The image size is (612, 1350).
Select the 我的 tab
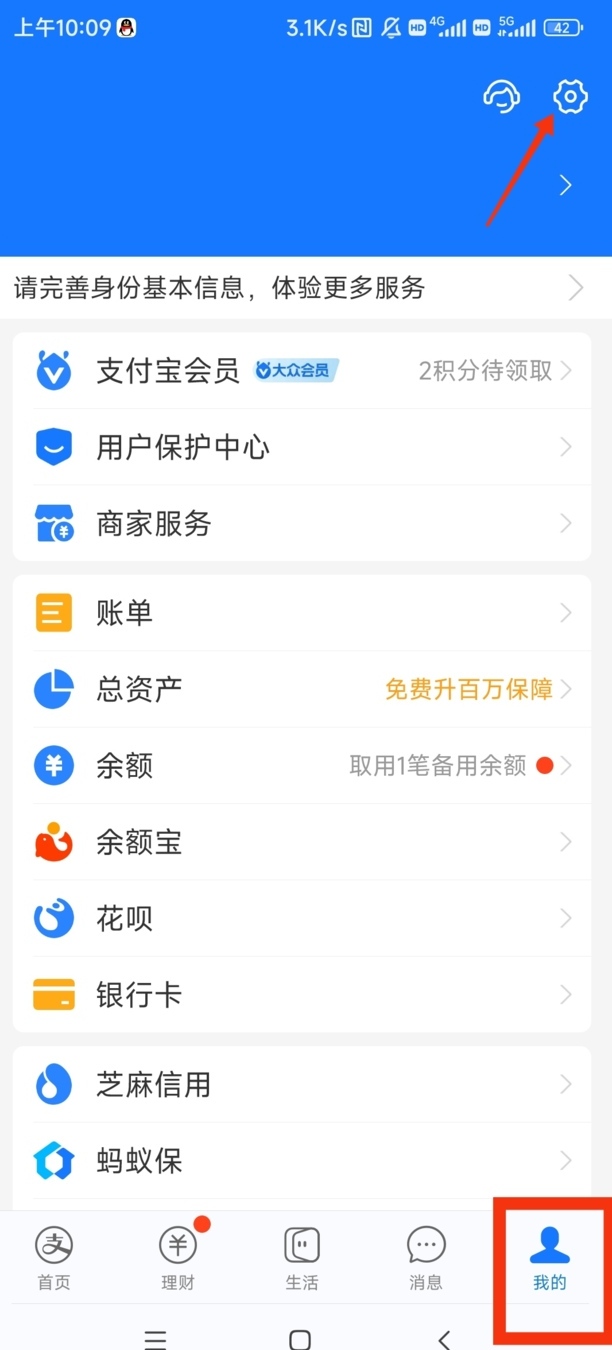(549, 1258)
